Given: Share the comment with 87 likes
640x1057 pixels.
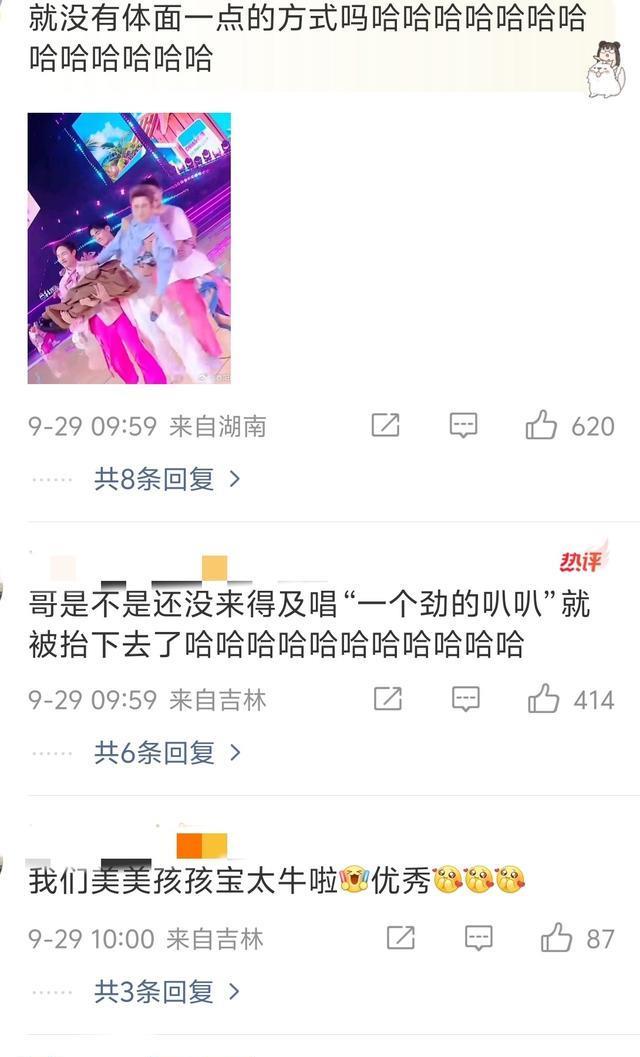Looking at the screenshot, I should pyautogui.click(x=400, y=939).
